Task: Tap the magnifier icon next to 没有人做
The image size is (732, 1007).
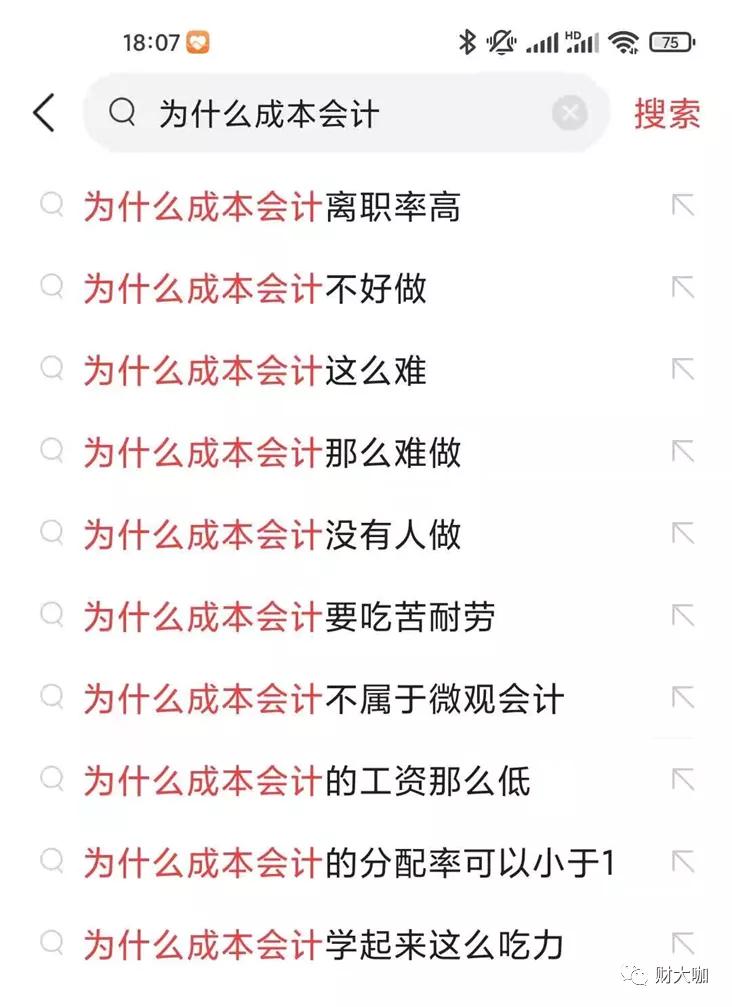Action: [50, 534]
